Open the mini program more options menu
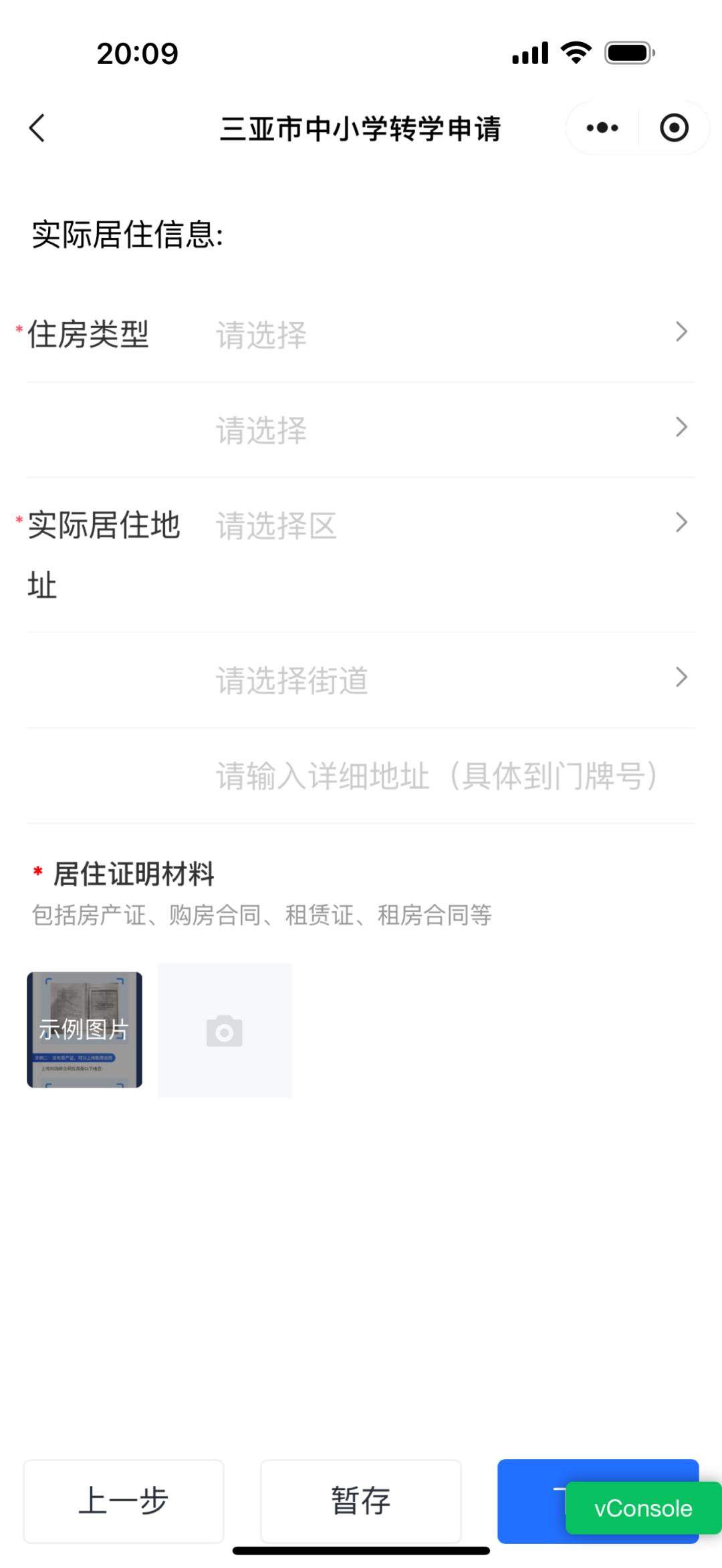This screenshot has width=722, height=1568. (x=602, y=128)
